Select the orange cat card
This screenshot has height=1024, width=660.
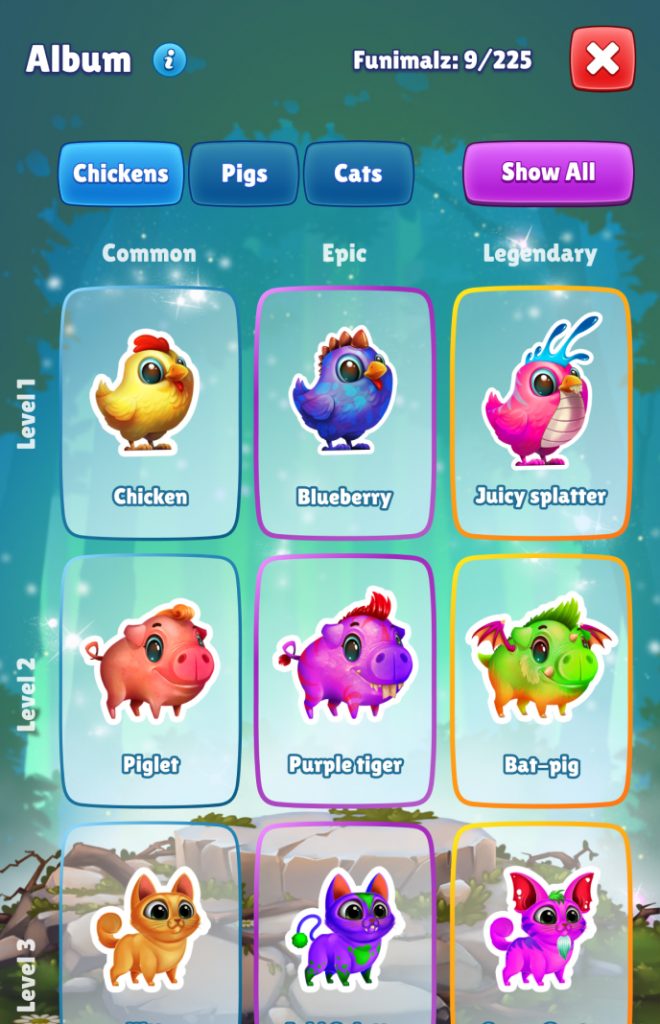click(150, 925)
